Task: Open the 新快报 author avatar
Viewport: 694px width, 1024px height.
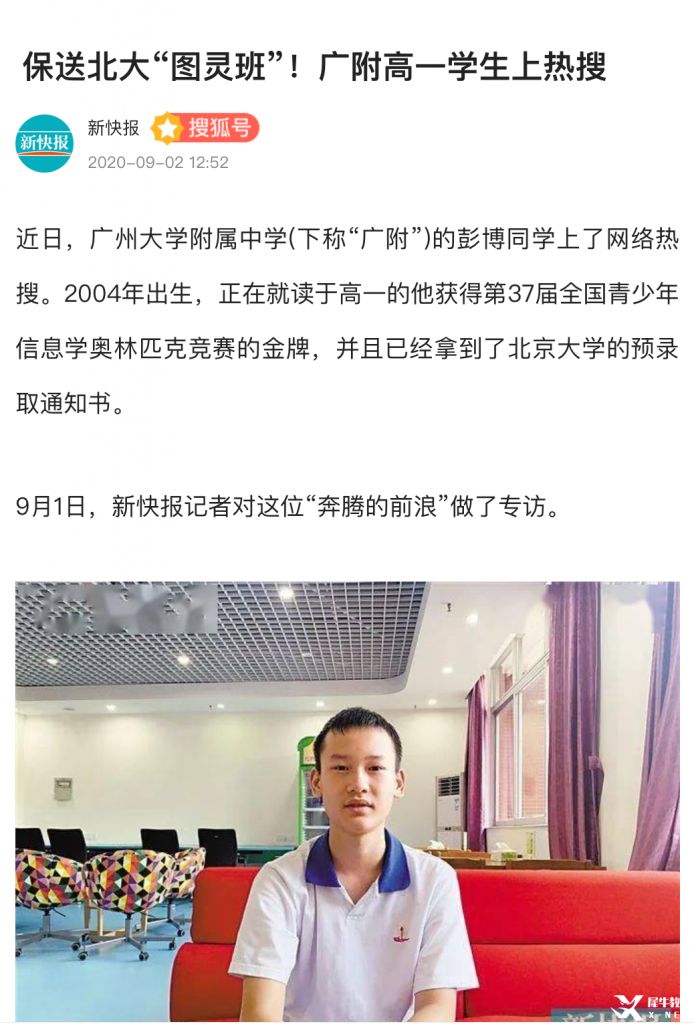Action: pyautogui.click(x=45, y=144)
